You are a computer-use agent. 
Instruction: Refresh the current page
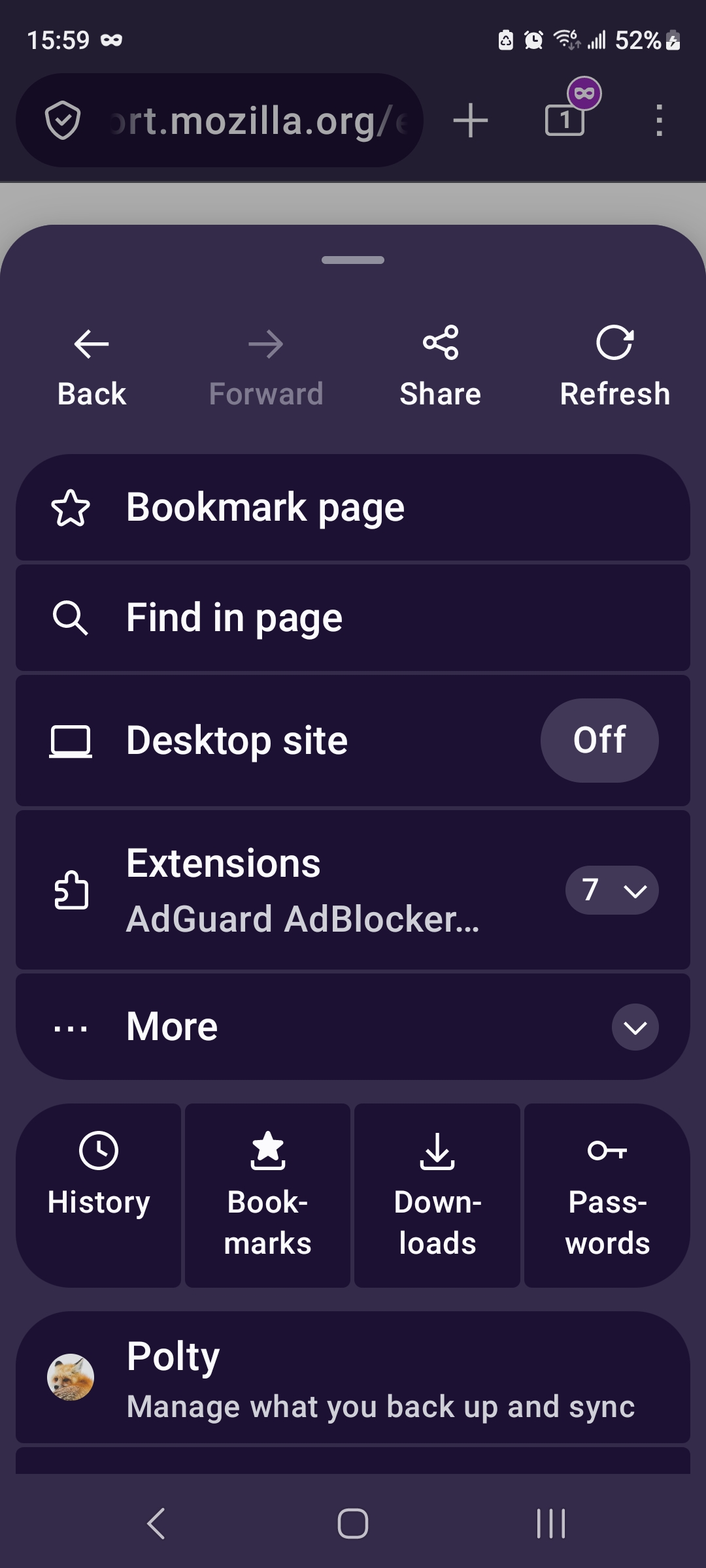coord(614,367)
